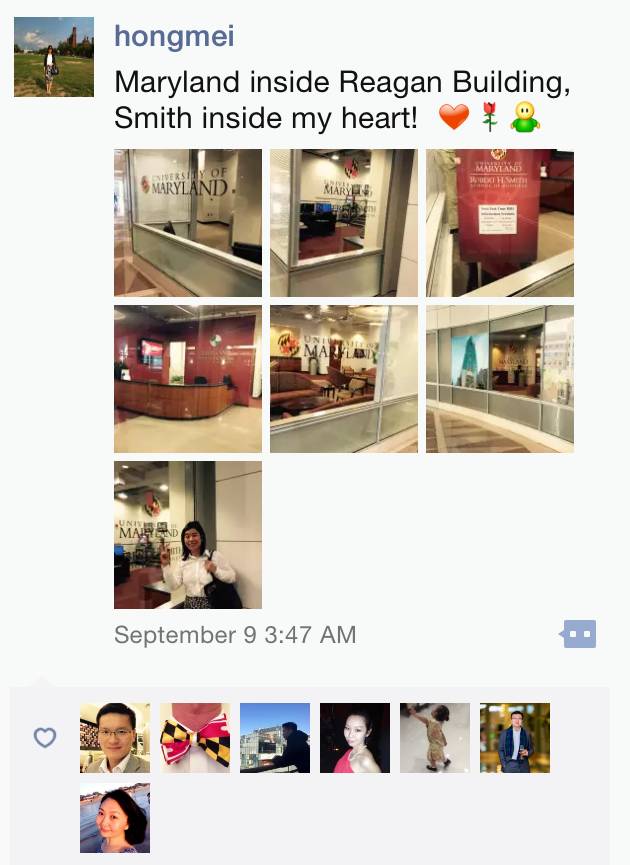View profile of liker in the red dress
The height and width of the screenshot is (865, 630).
coord(355,738)
